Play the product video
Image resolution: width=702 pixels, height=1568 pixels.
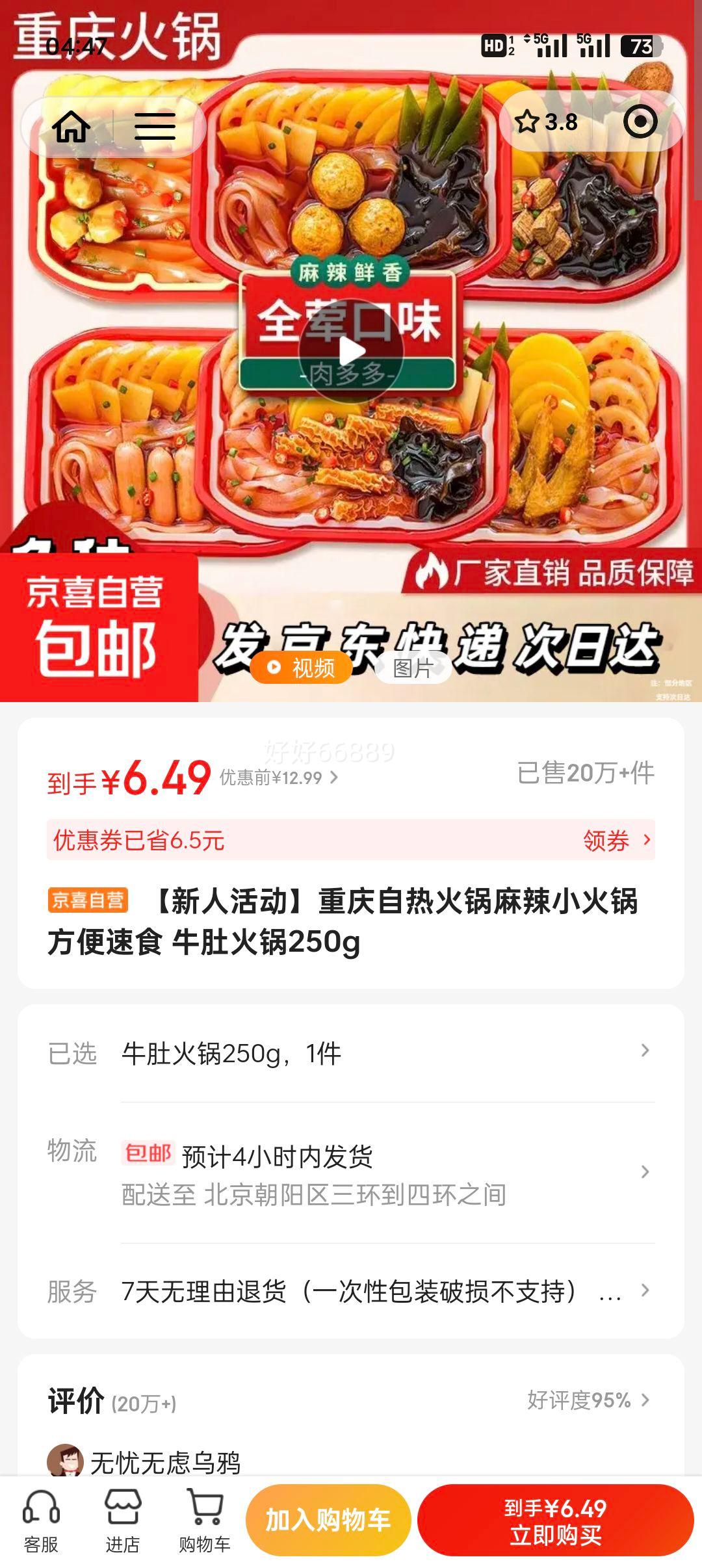tap(351, 351)
